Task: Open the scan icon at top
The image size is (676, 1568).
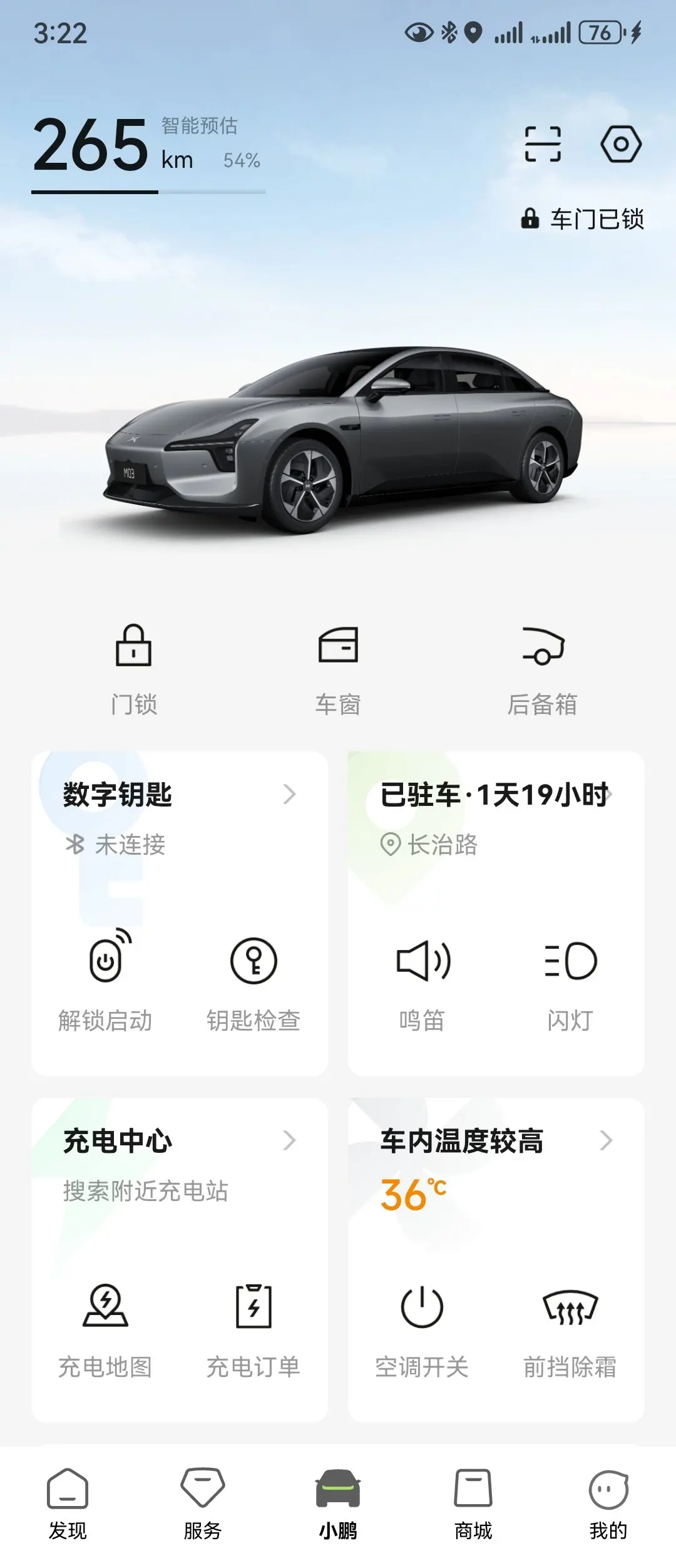Action: click(542, 145)
